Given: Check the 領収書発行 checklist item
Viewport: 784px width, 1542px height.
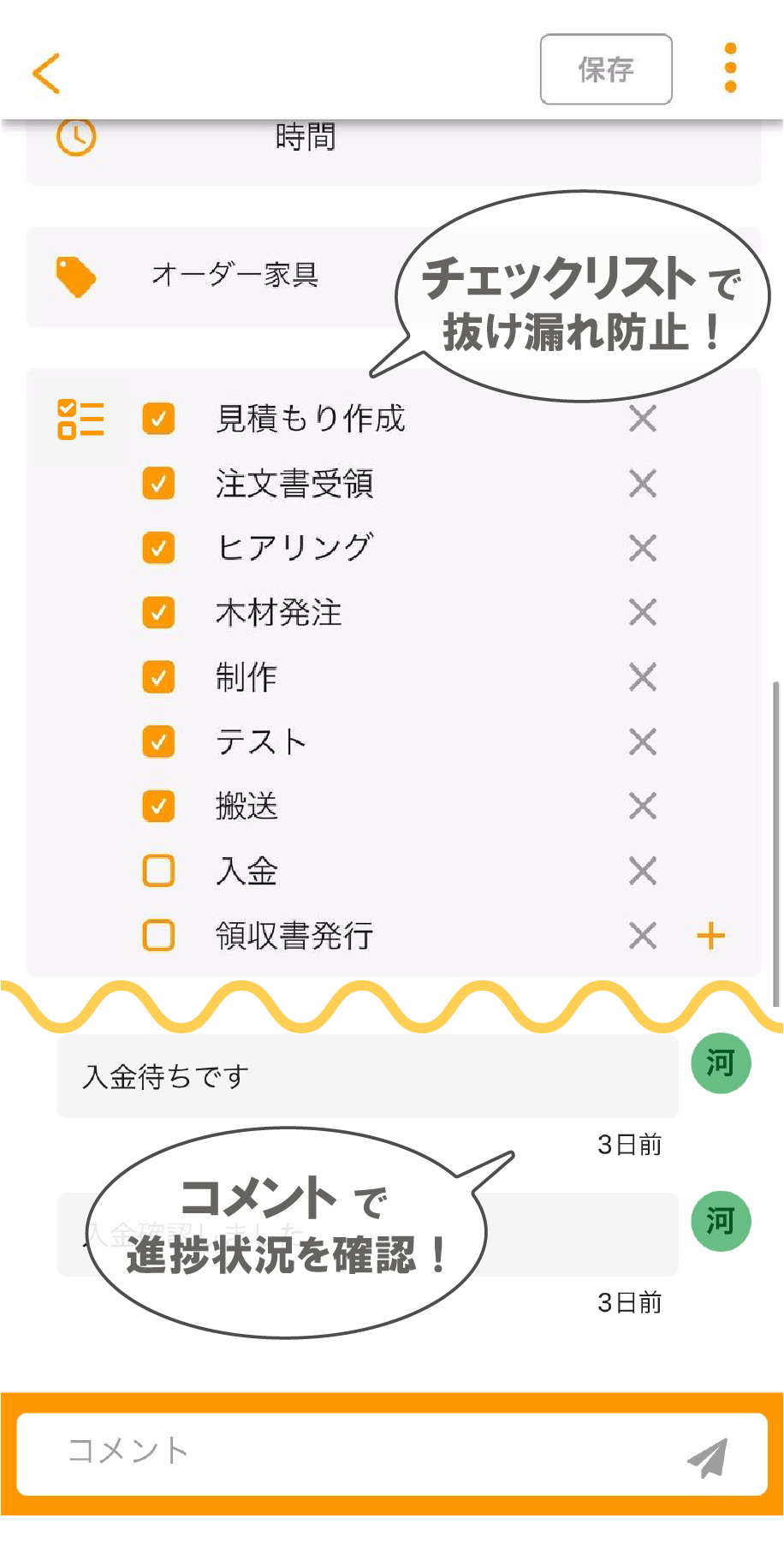Looking at the screenshot, I should click(158, 936).
